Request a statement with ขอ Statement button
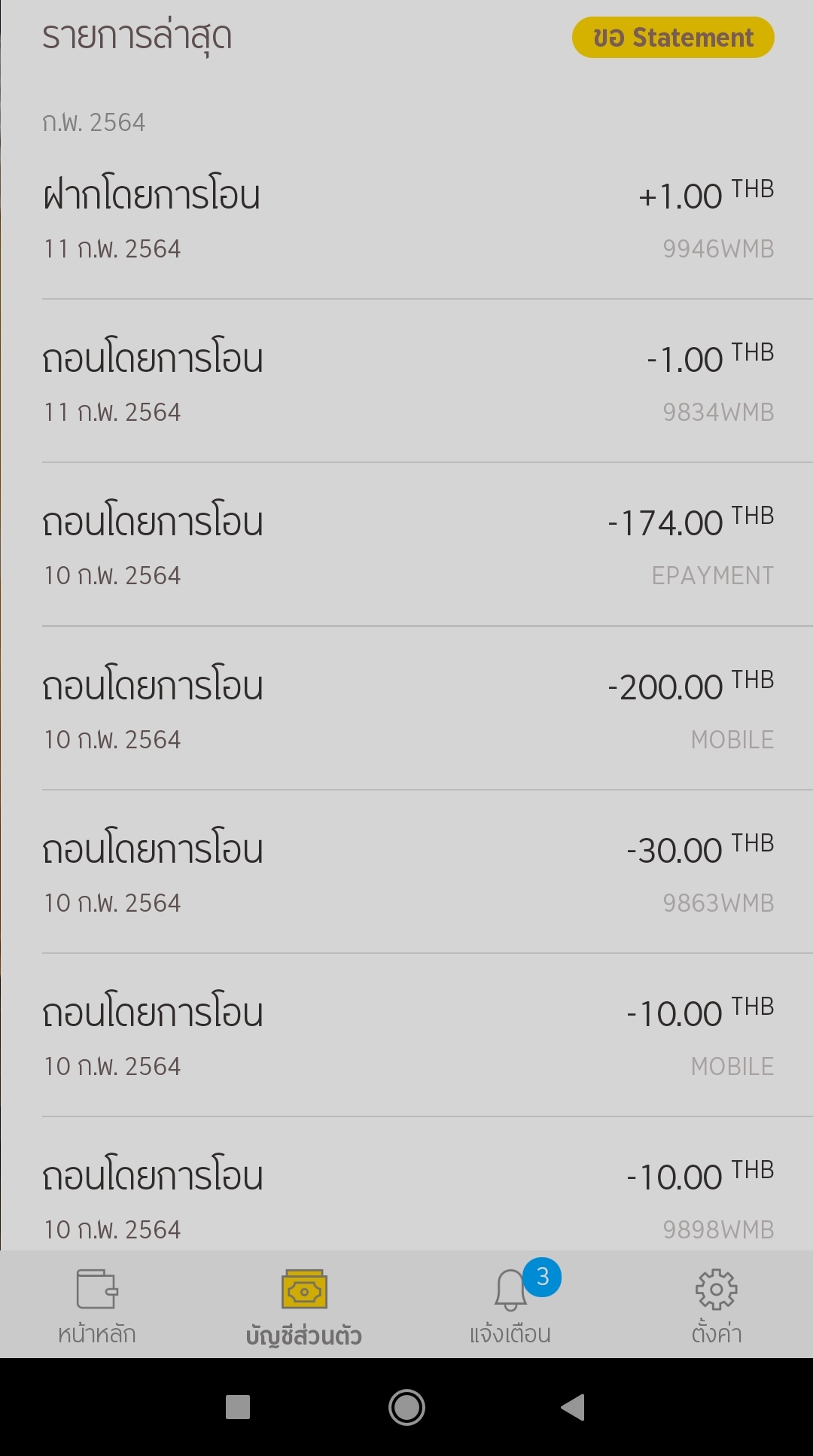 point(673,38)
